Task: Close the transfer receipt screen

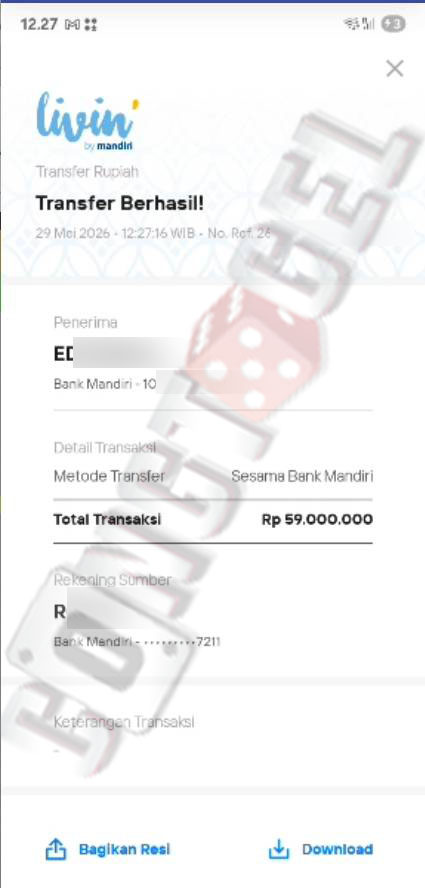Action: coord(394,69)
